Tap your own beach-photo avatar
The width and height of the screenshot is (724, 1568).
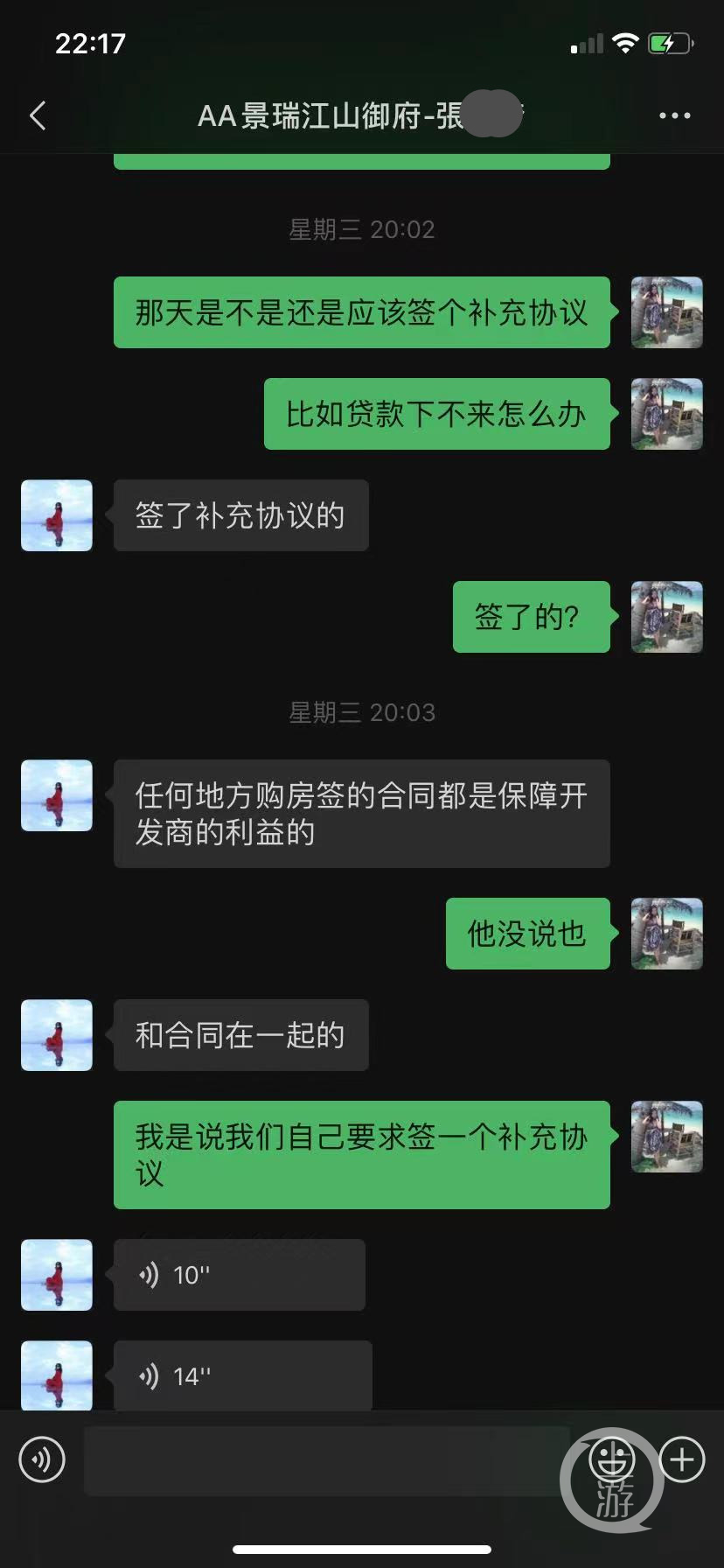point(666,313)
